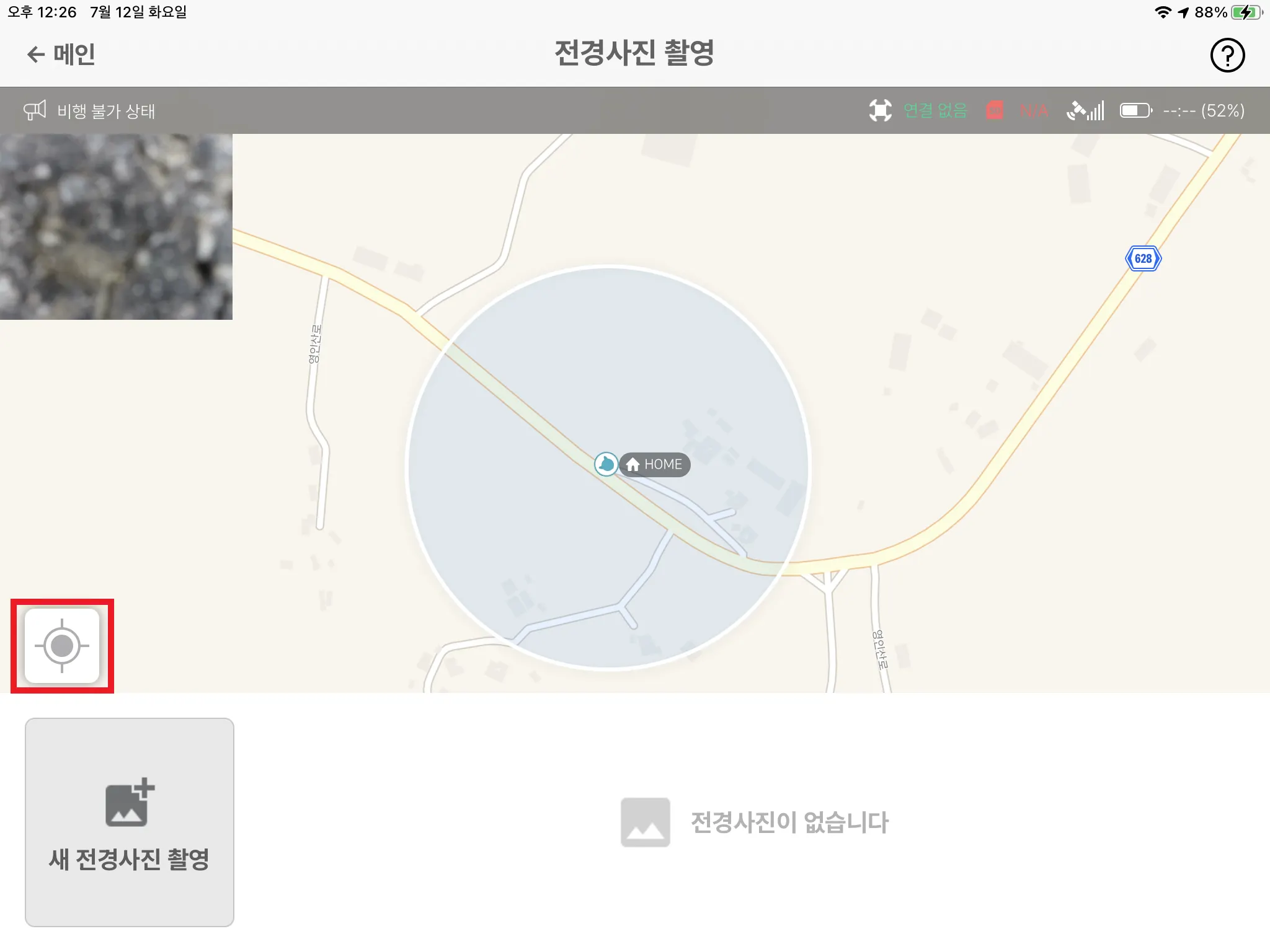1270x952 pixels.
Task: Go back to 메인 screen
Action: [61, 55]
